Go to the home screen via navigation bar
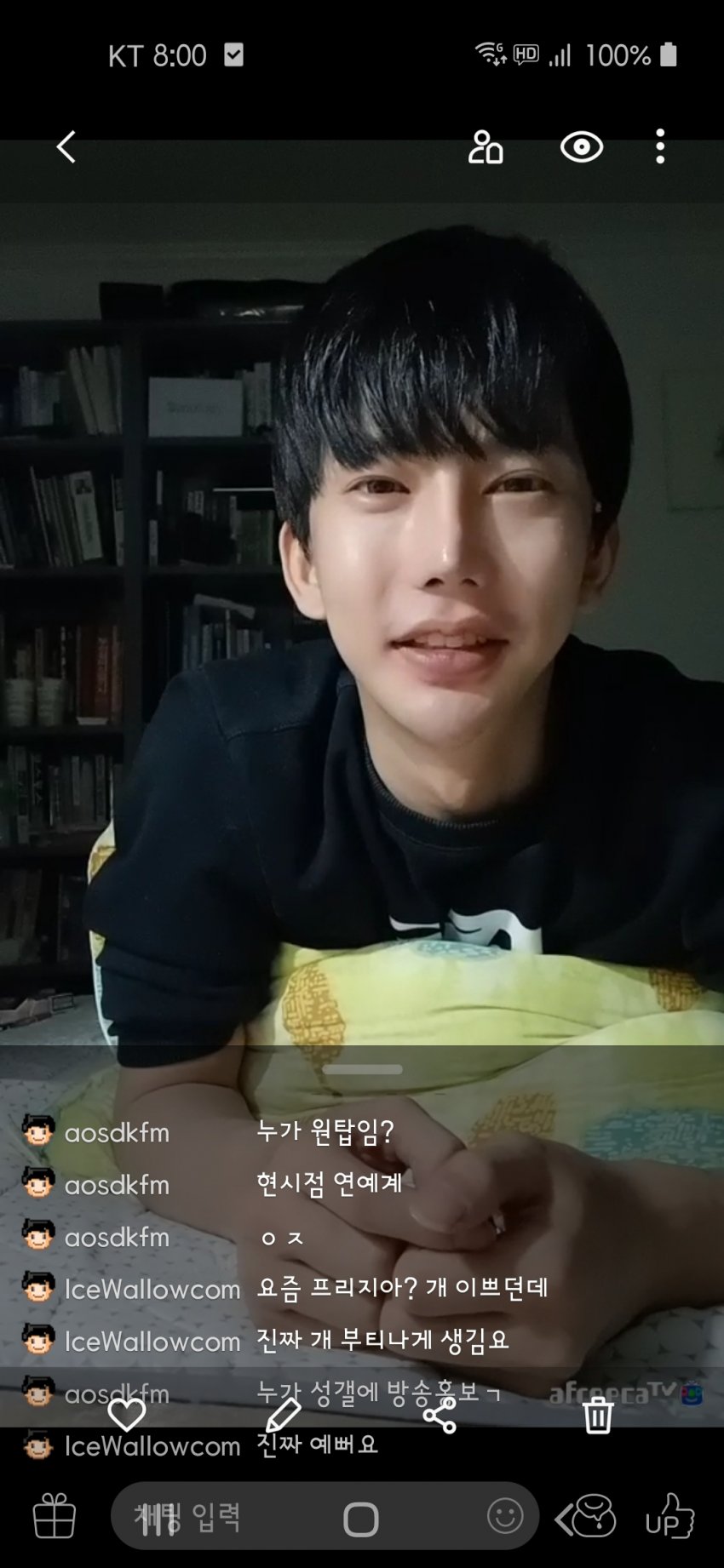The image size is (724, 1568). [361, 1519]
